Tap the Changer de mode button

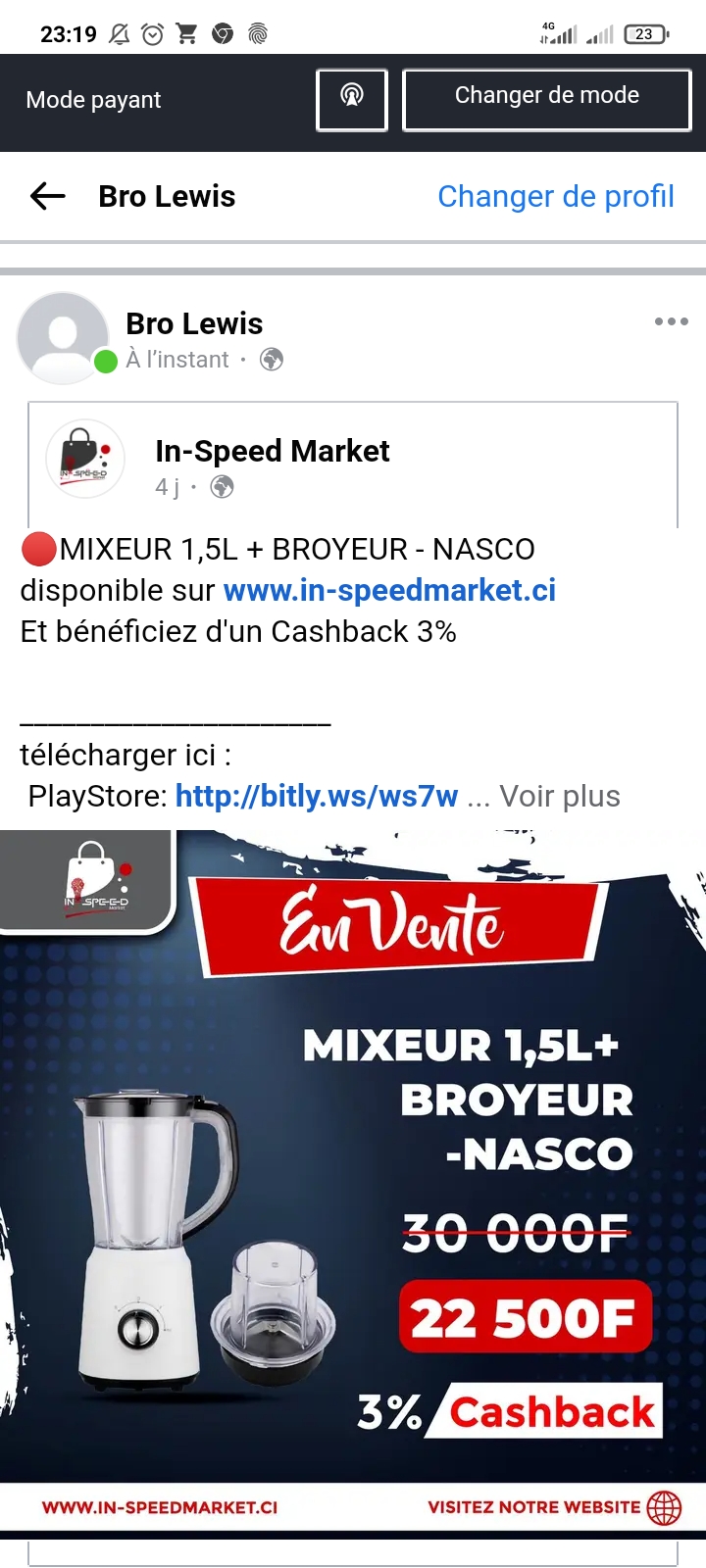[x=546, y=99]
